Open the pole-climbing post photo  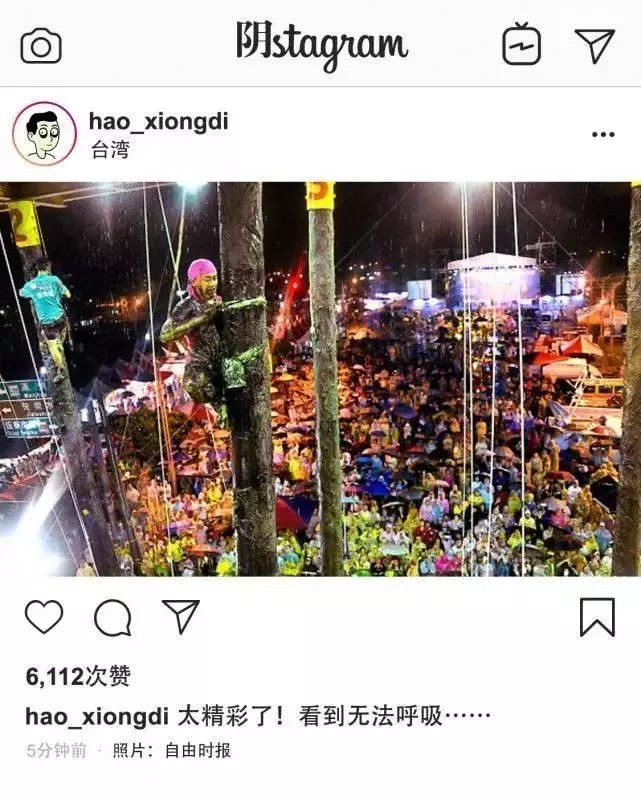(320, 378)
